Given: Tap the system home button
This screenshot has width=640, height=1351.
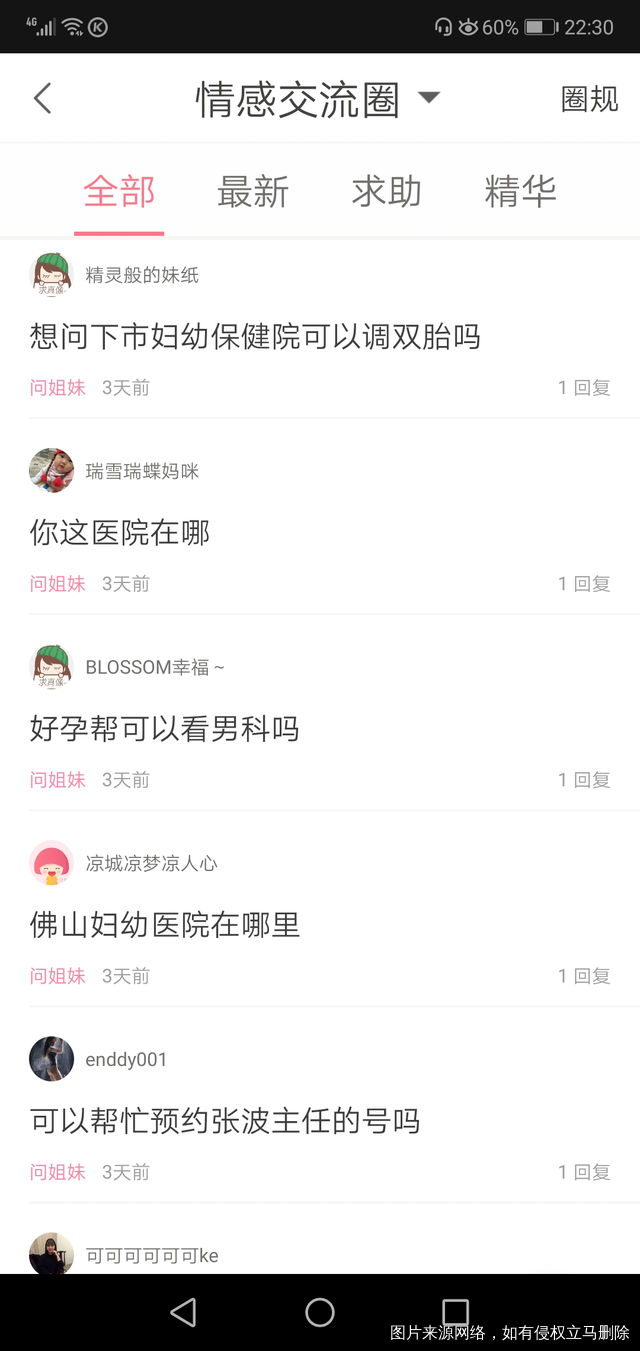Looking at the screenshot, I should tap(320, 1312).
